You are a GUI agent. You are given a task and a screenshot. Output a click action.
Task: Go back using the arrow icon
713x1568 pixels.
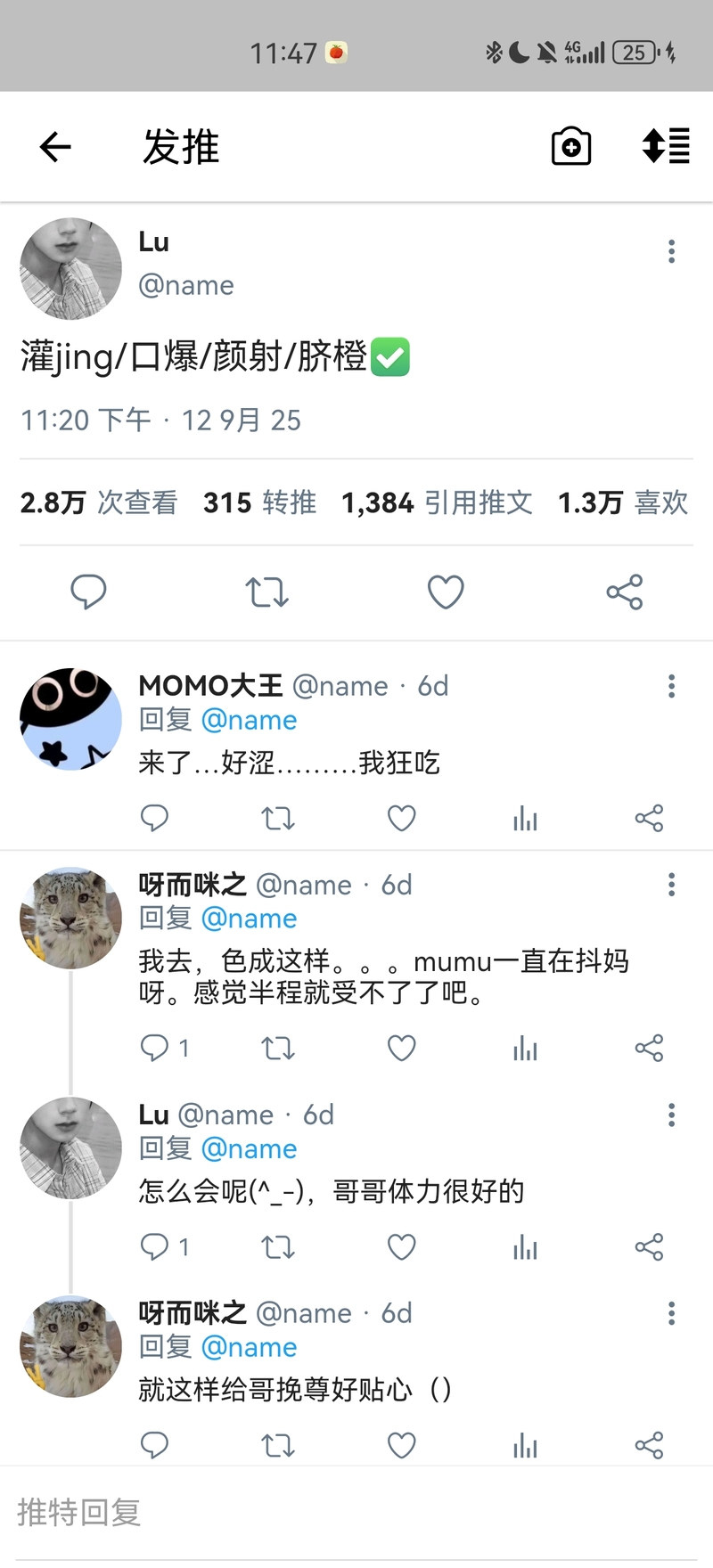(55, 147)
